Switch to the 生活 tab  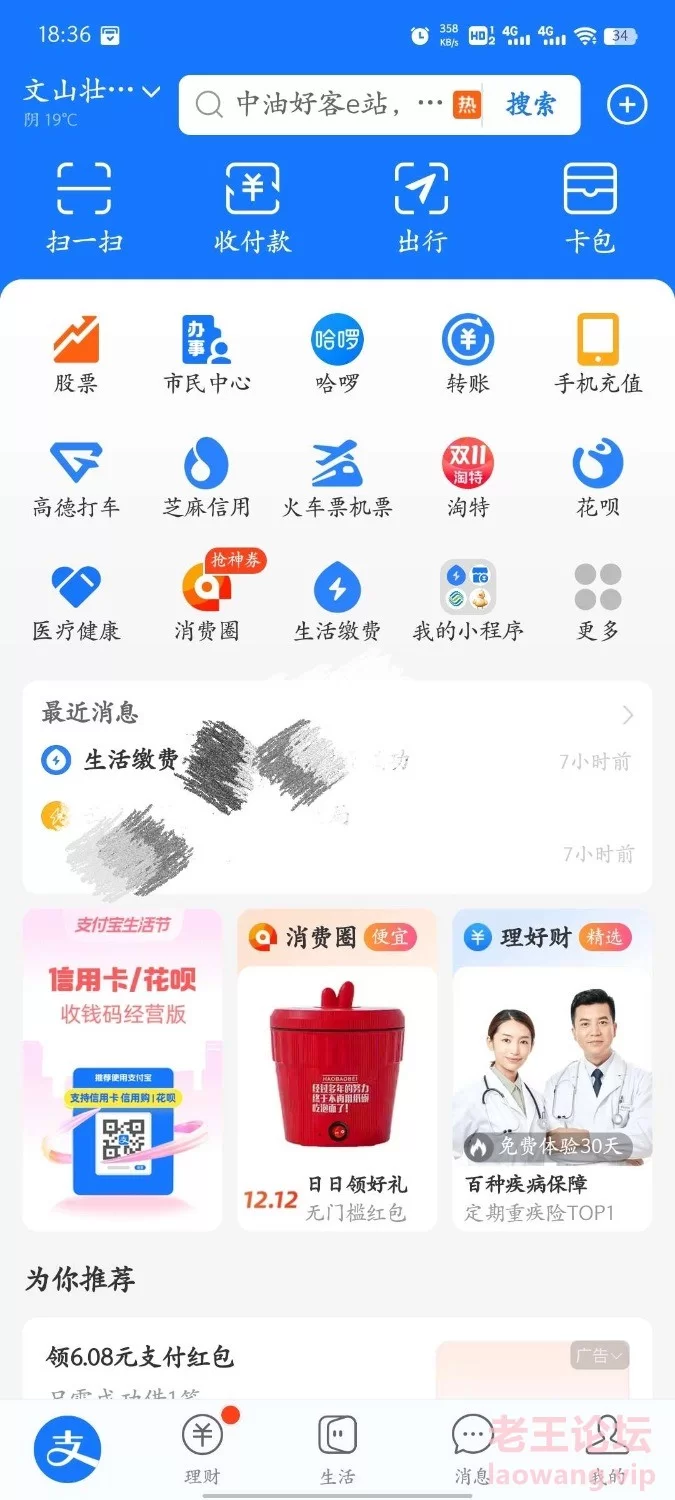tap(337, 1449)
